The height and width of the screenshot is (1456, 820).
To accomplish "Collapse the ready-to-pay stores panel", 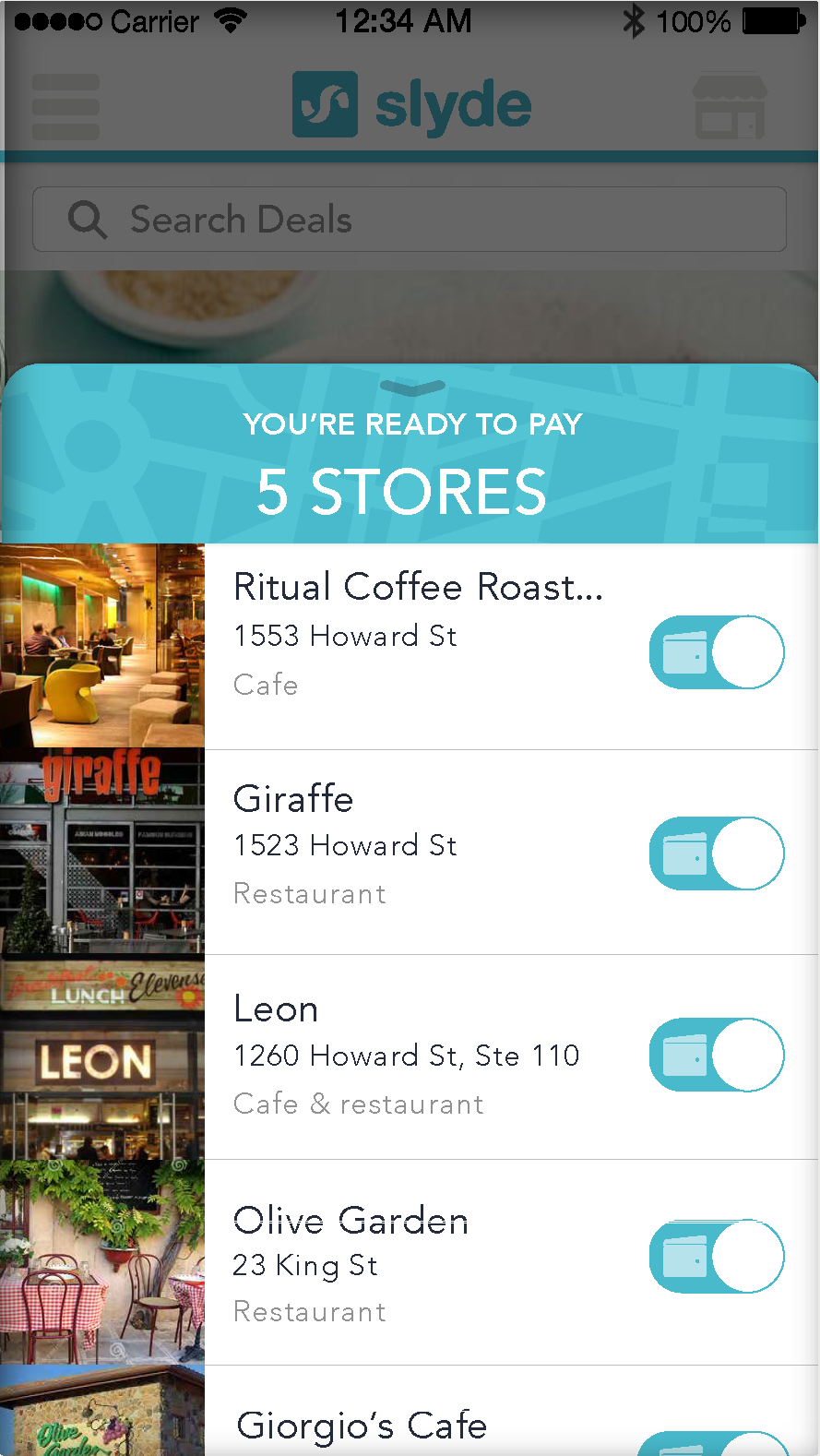I will point(412,388).
